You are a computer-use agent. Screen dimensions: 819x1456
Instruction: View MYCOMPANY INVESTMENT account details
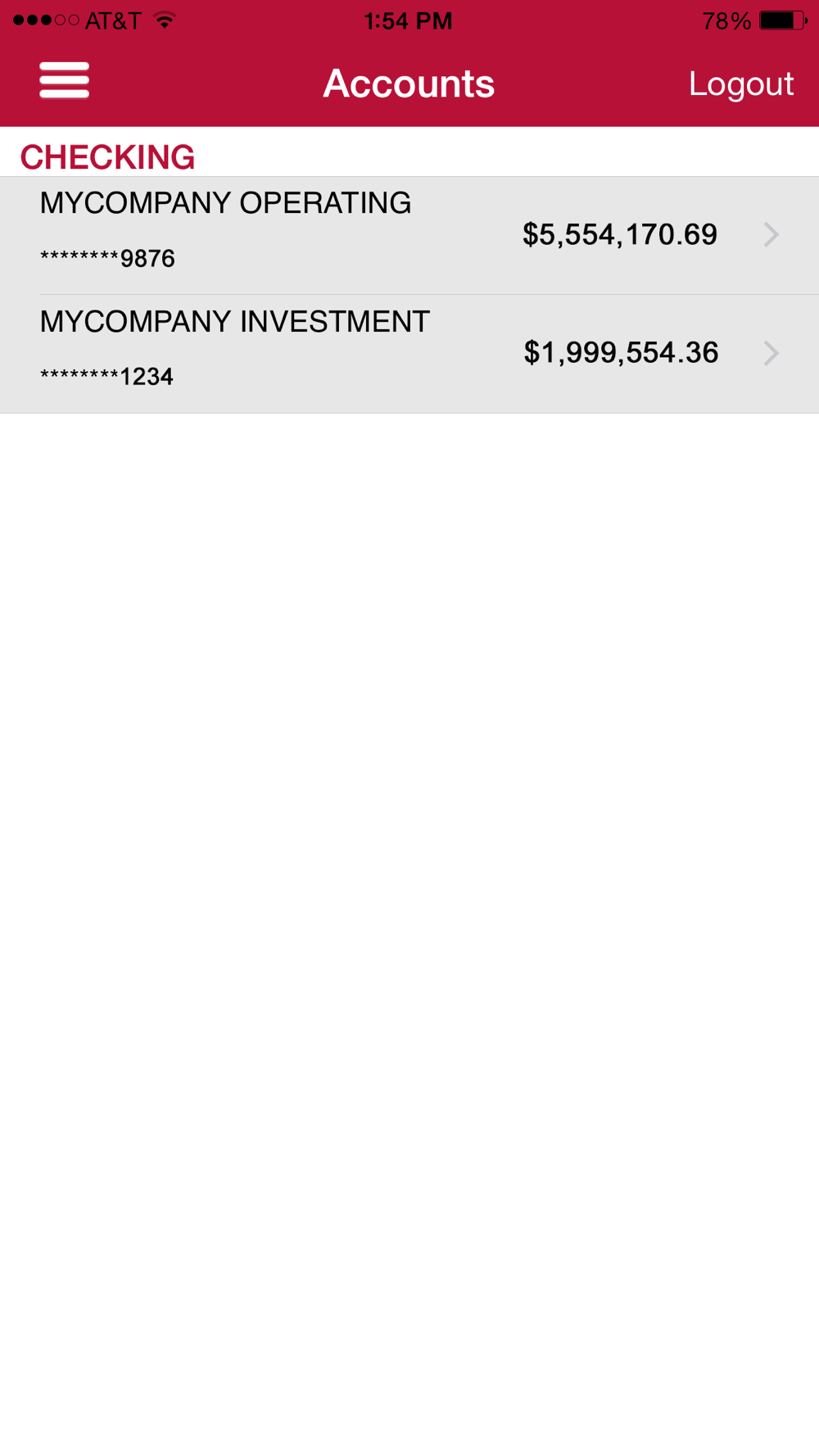(409, 354)
